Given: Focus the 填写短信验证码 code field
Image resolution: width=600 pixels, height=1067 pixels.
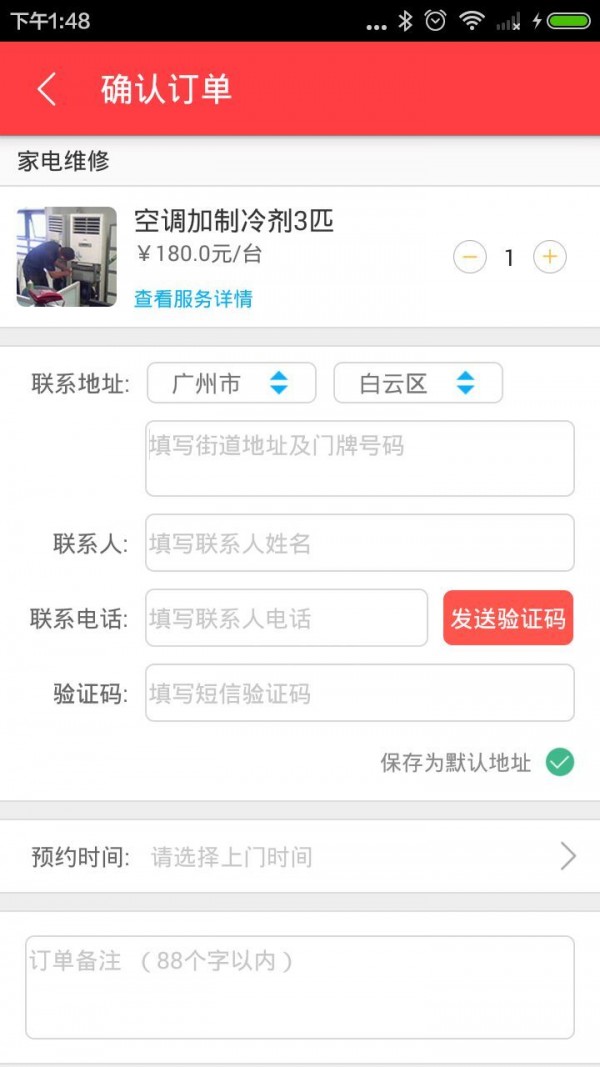Looking at the screenshot, I should click(360, 693).
